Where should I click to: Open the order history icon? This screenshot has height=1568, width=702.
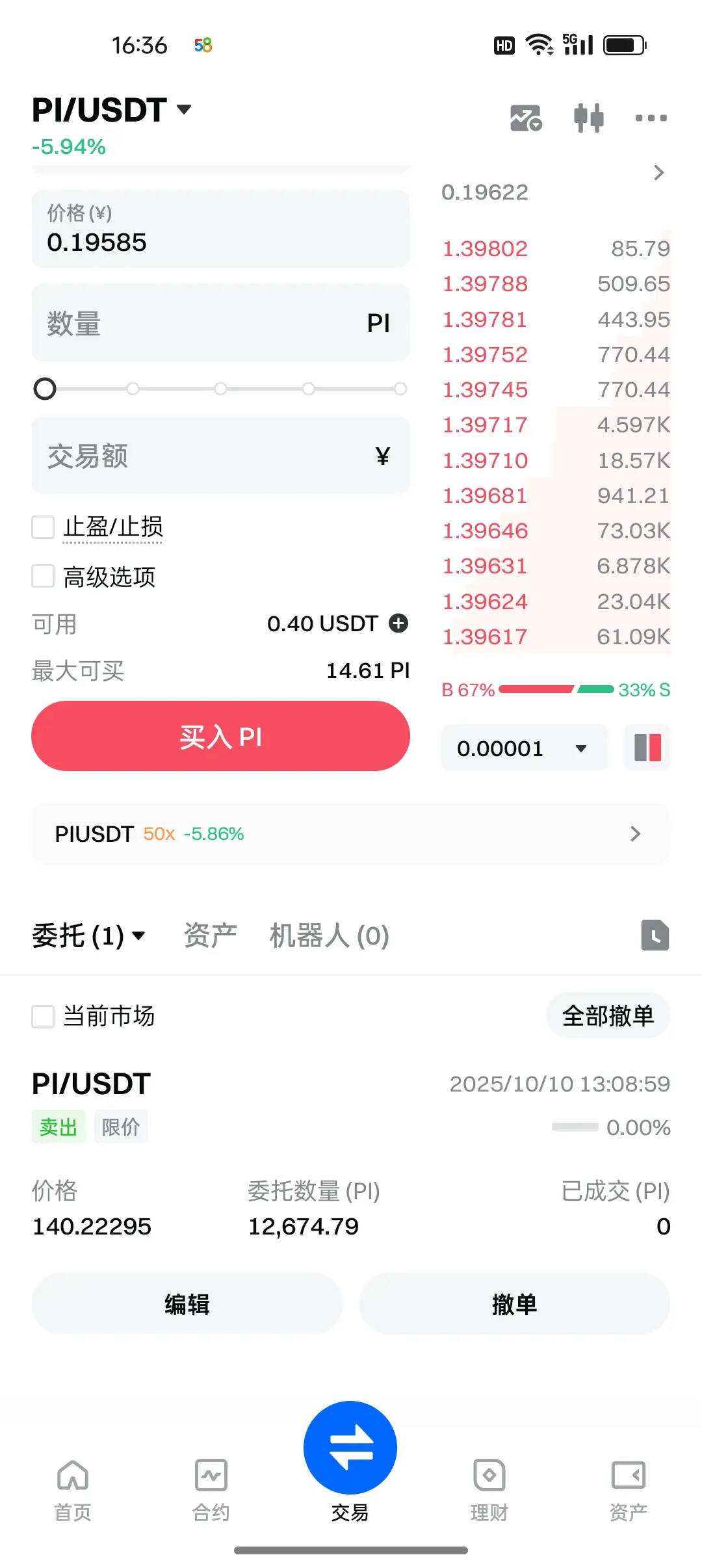655,935
